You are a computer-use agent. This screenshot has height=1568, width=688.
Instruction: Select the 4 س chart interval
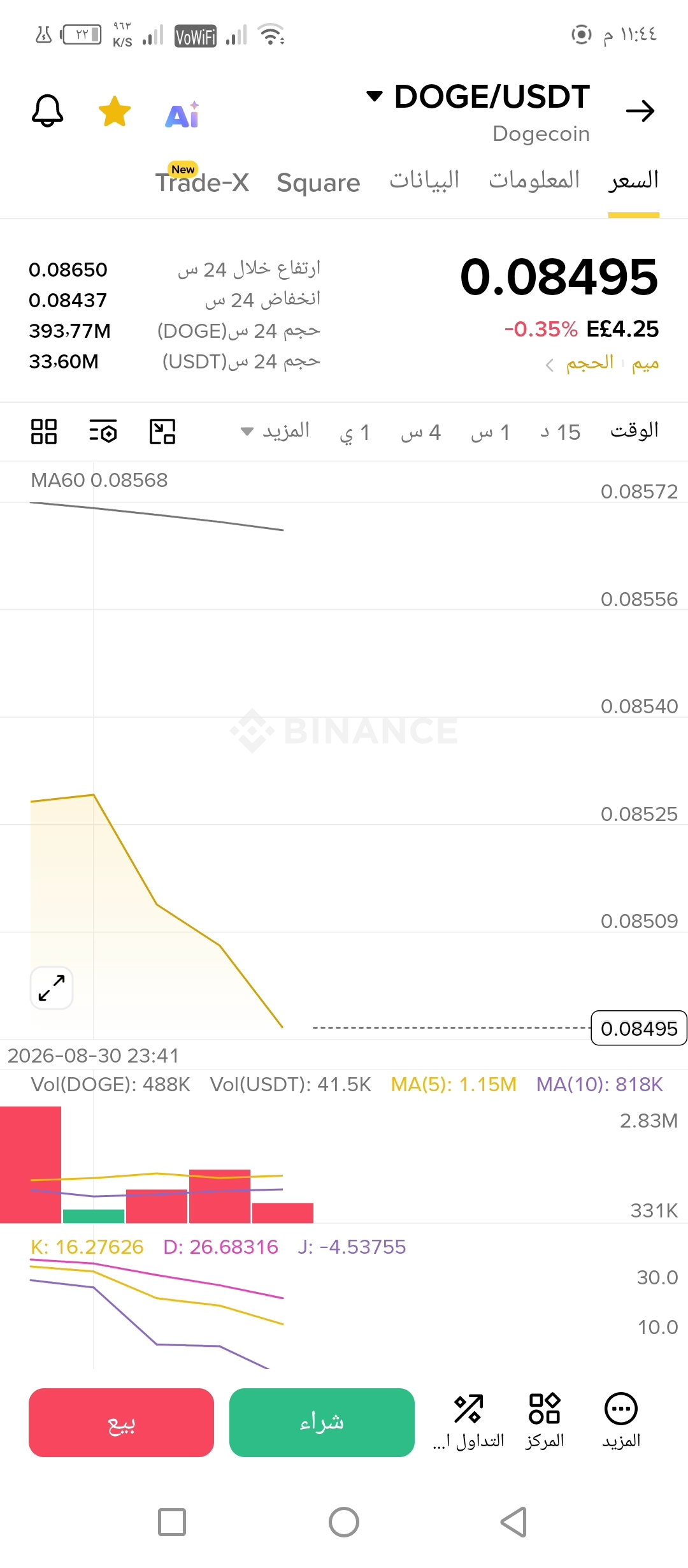point(420,432)
